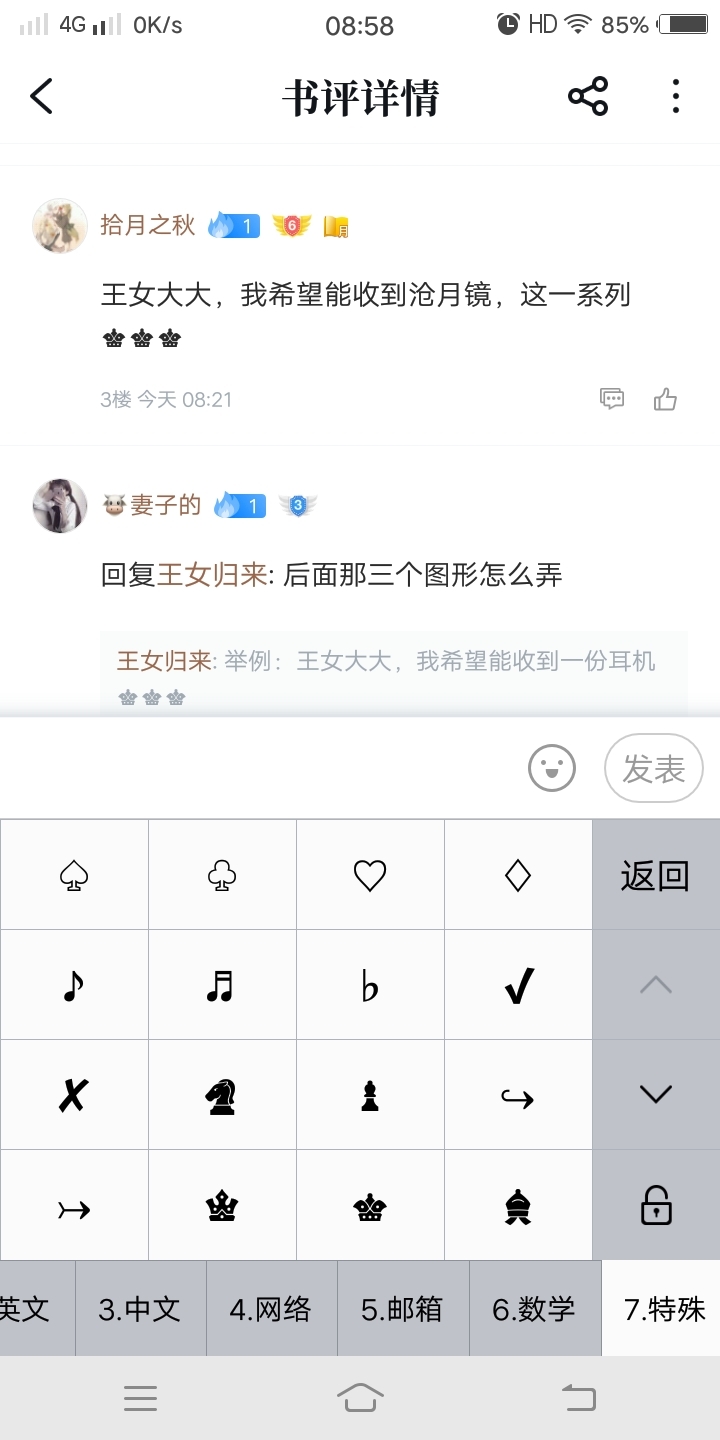Share this book review

point(588,97)
